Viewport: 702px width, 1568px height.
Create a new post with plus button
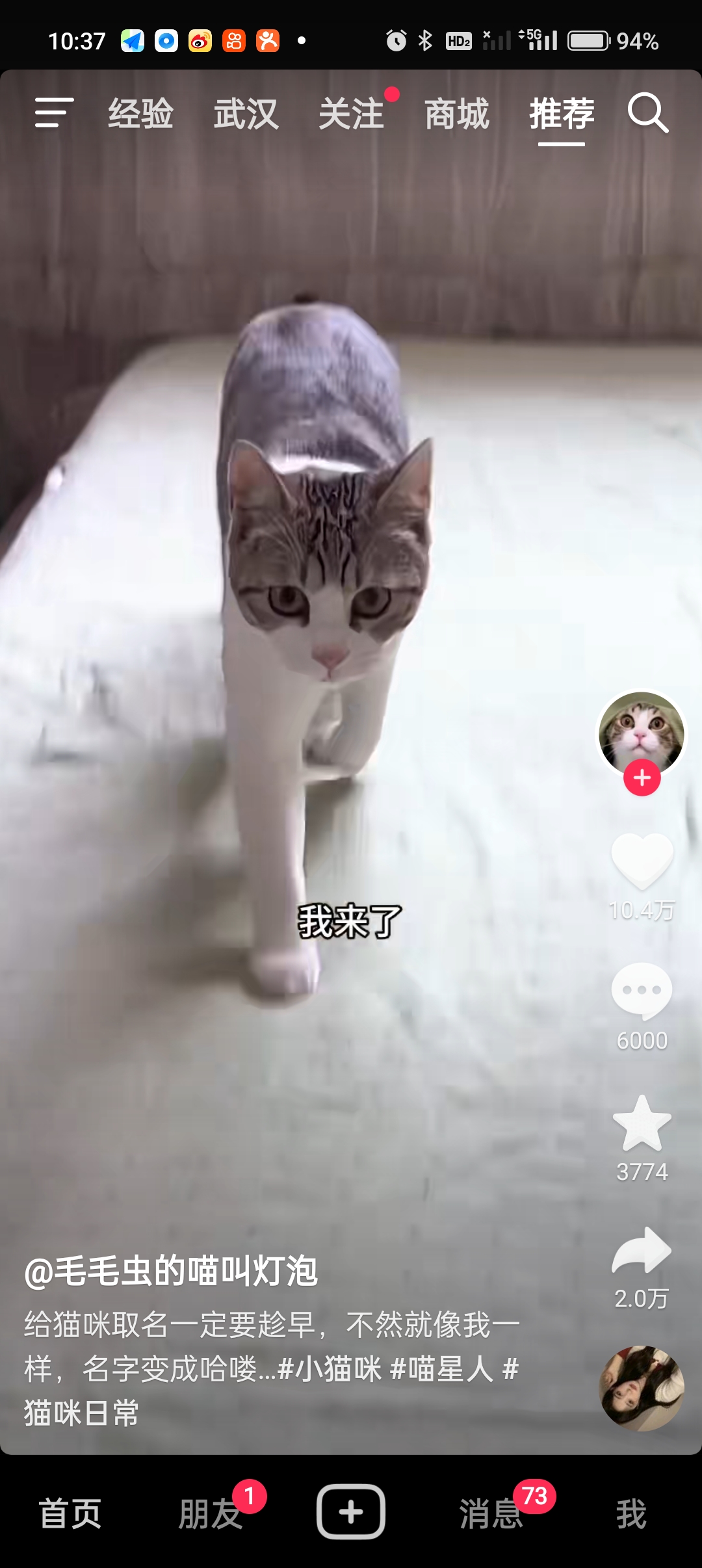[x=351, y=1512]
